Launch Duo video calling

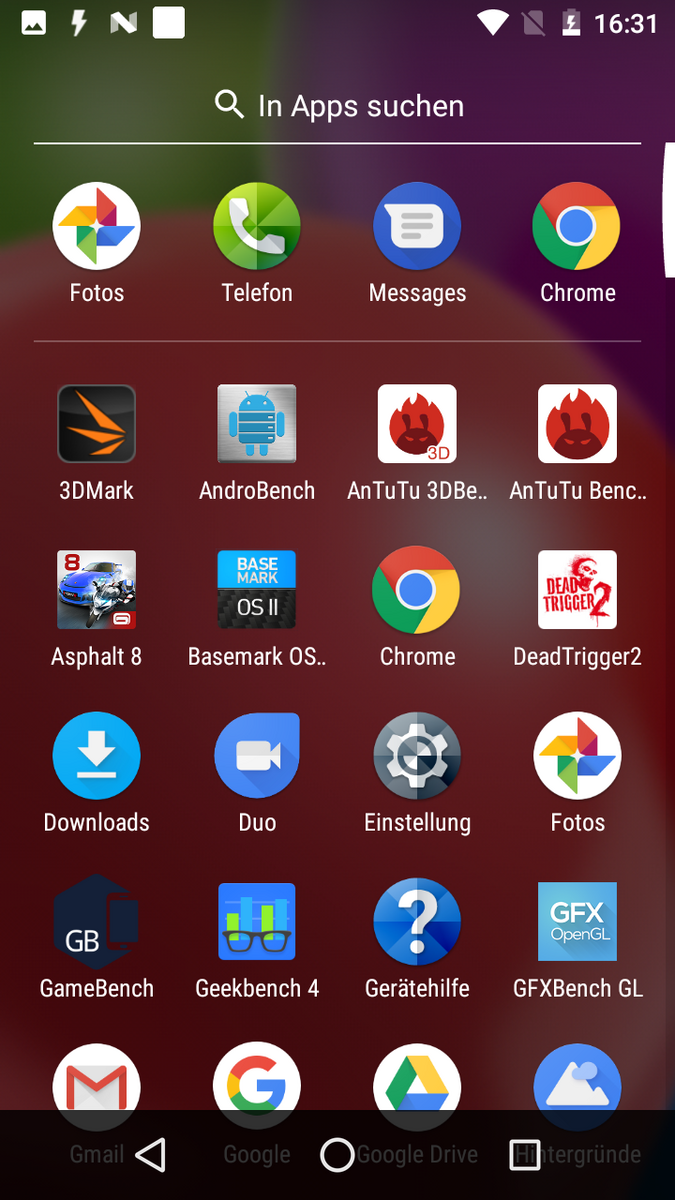tap(257, 756)
